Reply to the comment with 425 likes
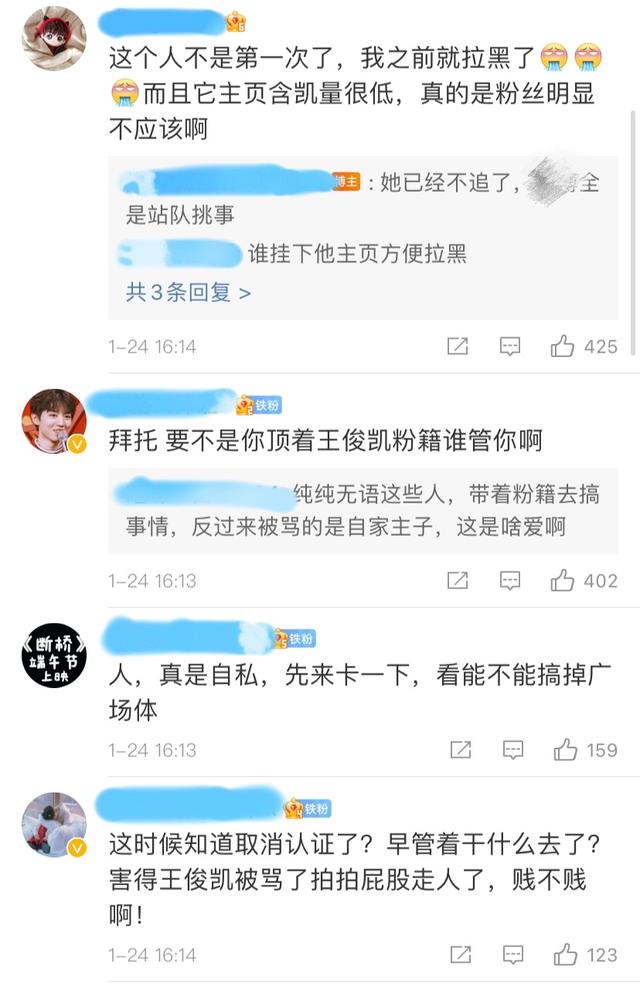Viewport: 640px width, 985px height. [510, 347]
